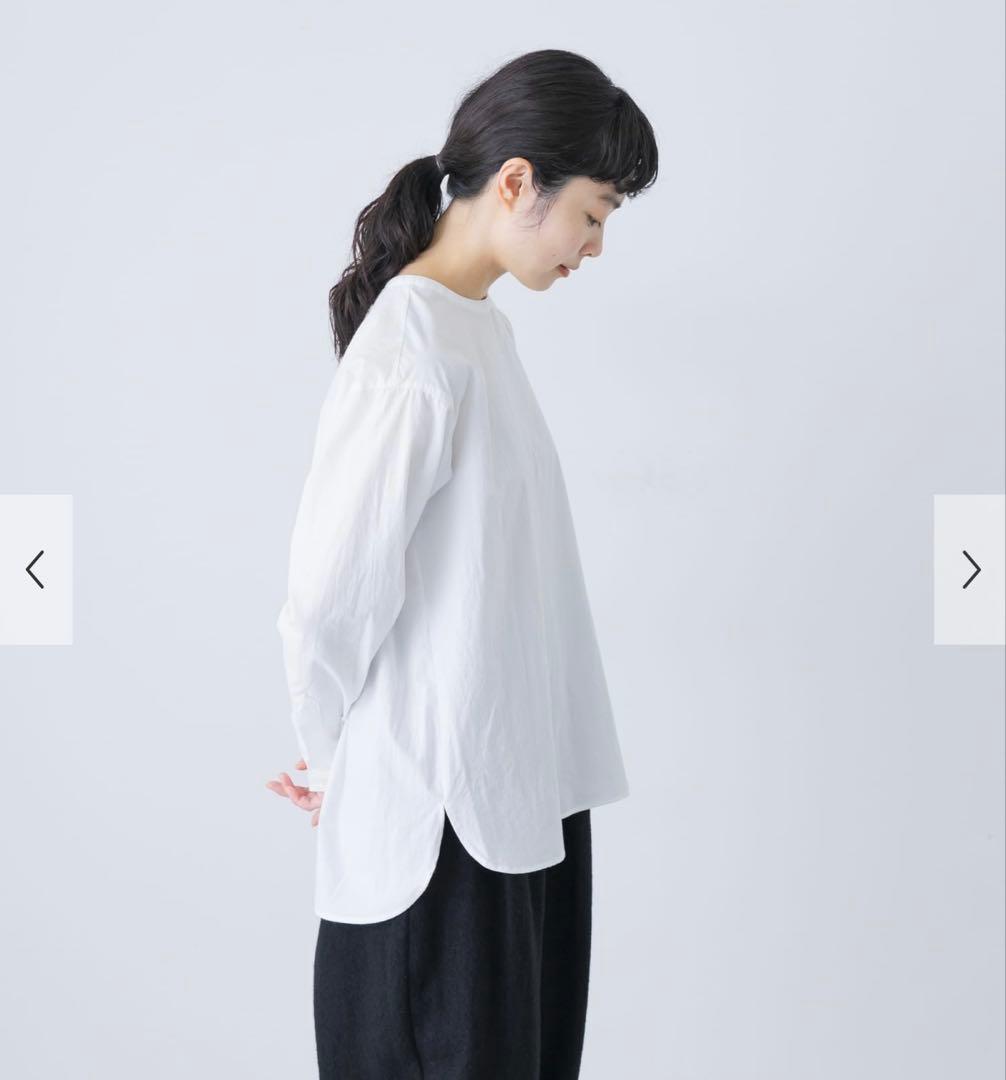Click the white arrow button on the left edge
Image resolution: width=1006 pixels, height=1080 pixels.
tap(35, 568)
